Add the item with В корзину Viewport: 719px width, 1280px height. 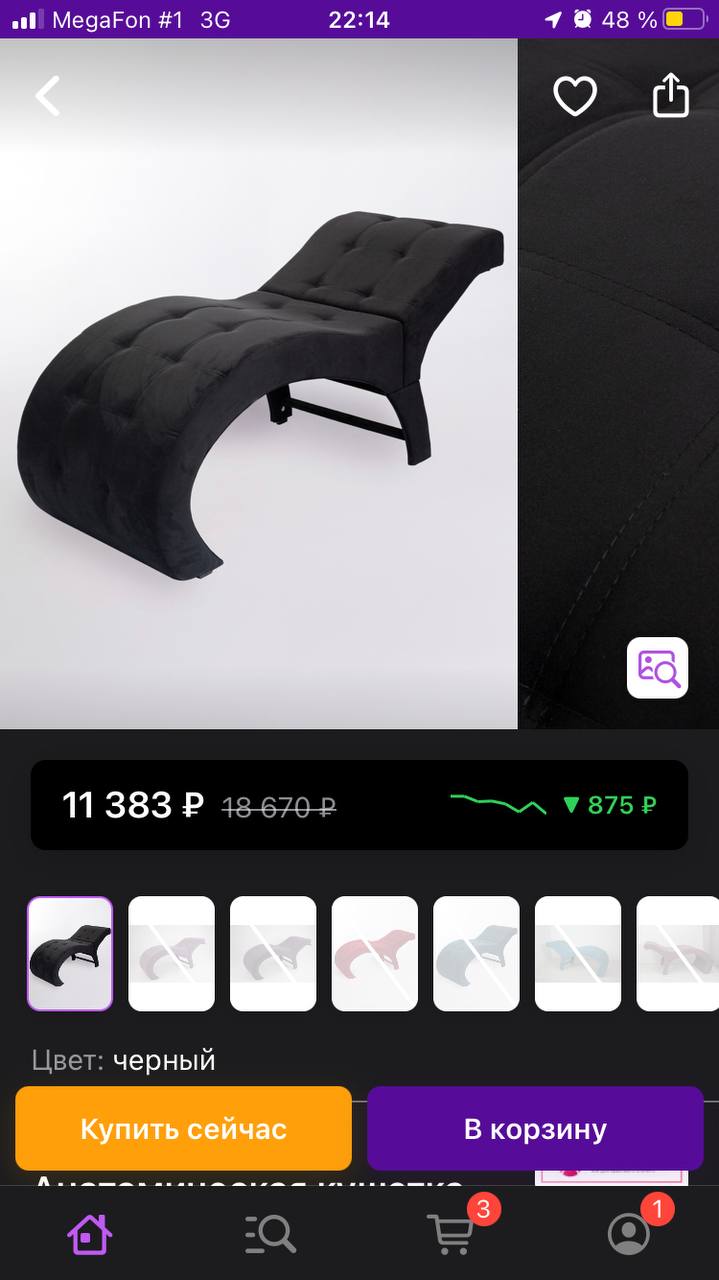pyautogui.click(x=535, y=1128)
